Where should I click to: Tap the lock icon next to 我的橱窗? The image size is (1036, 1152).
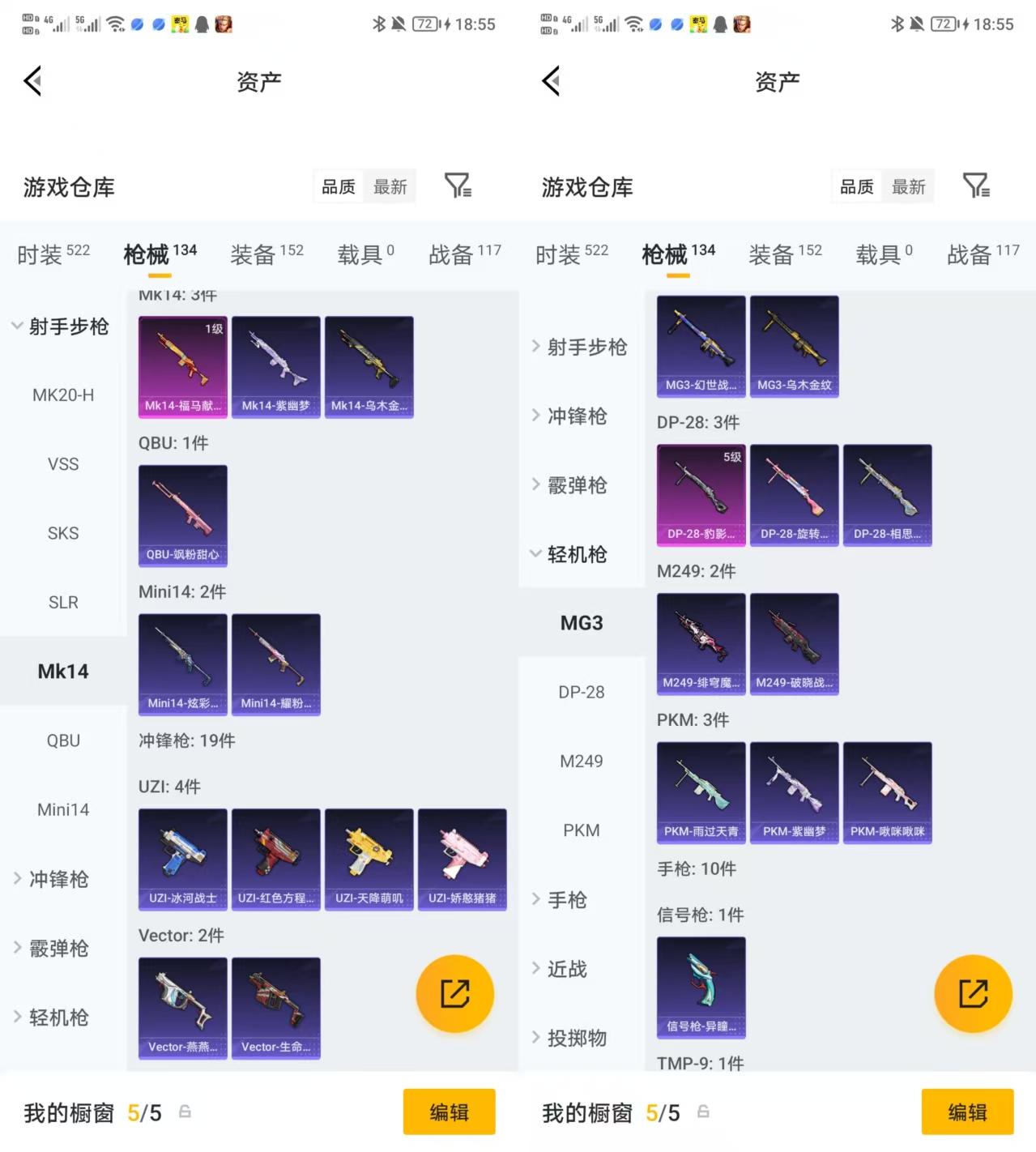pyautogui.click(x=184, y=1112)
